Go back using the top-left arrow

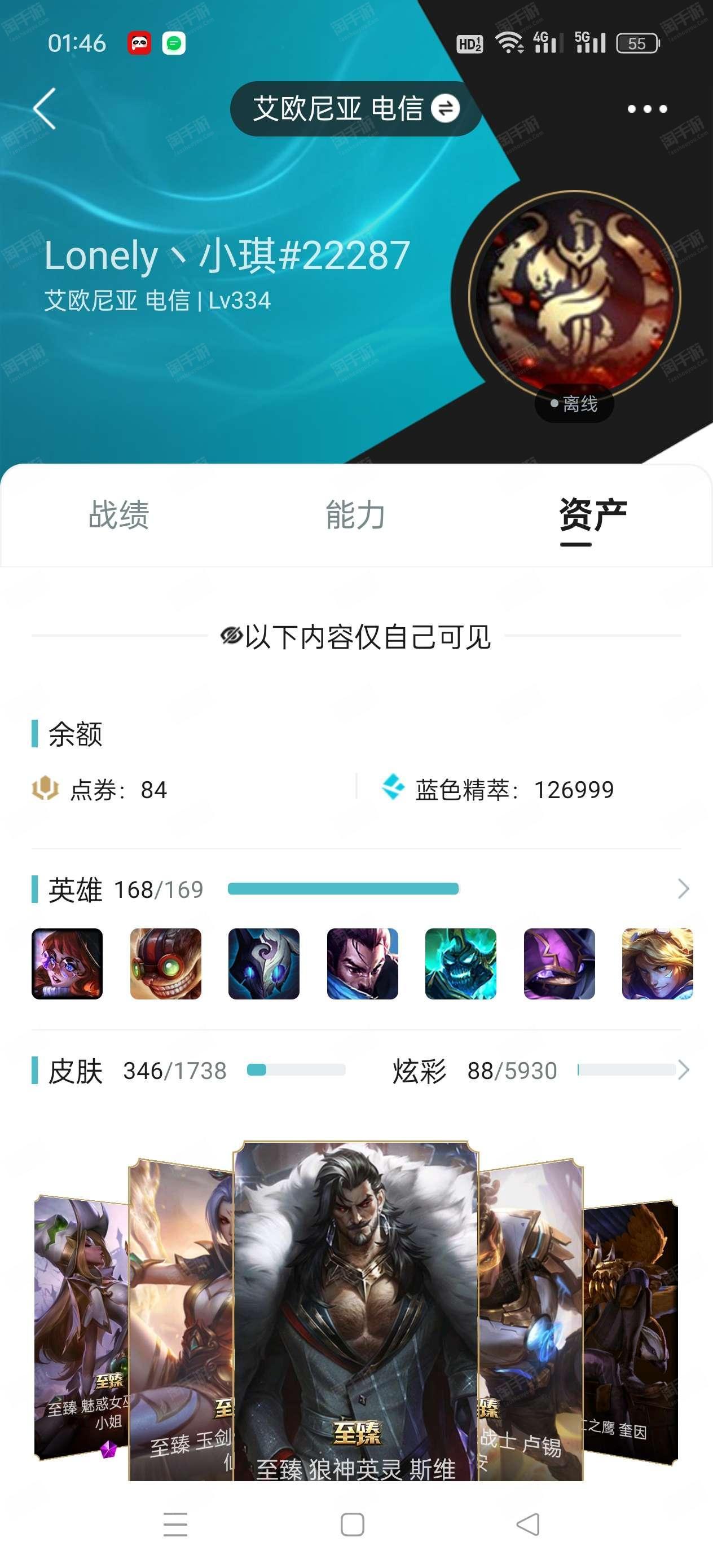[x=45, y=108]
